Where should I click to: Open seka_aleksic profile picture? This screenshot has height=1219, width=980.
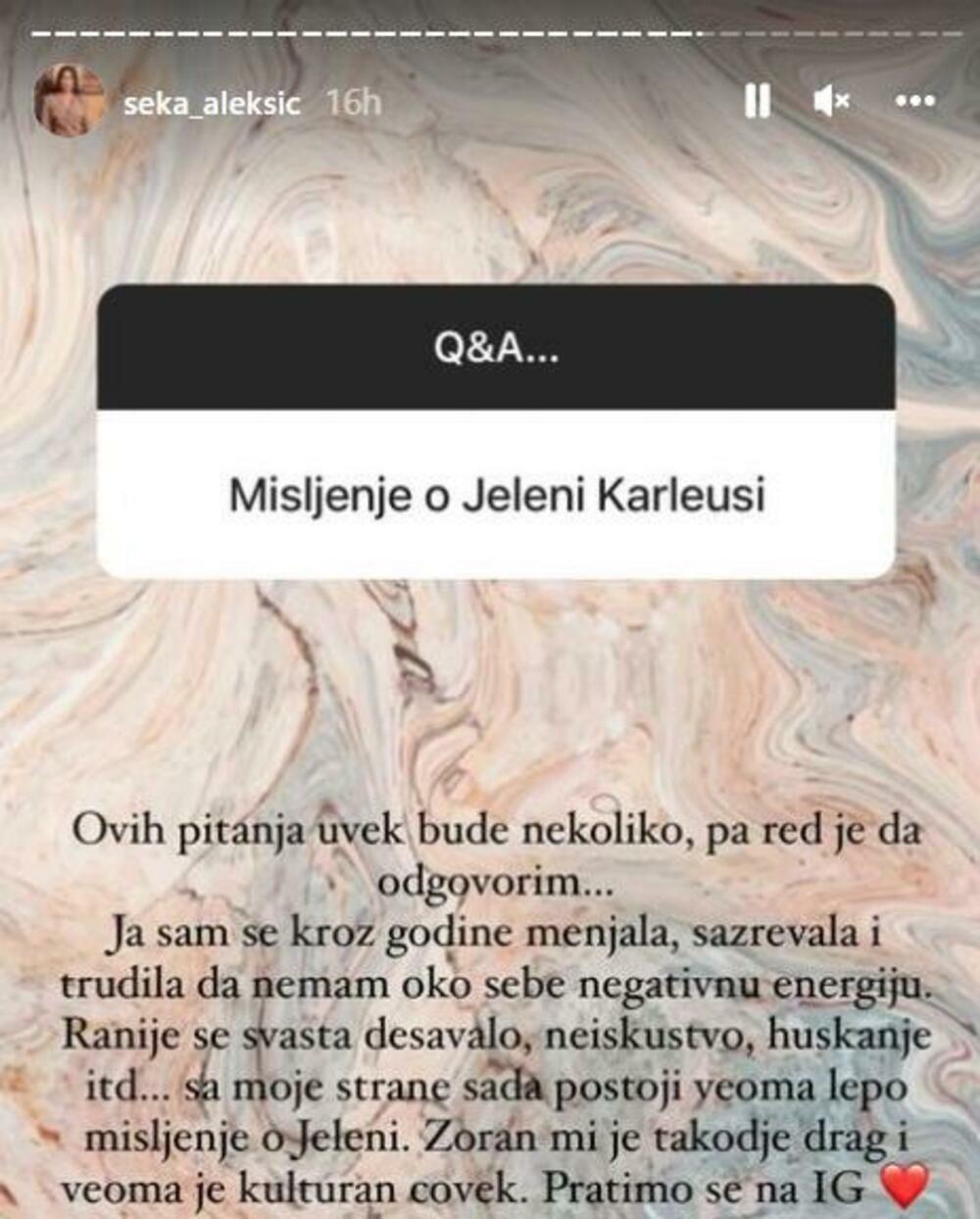pyautogui.click(x=69, y=101)
